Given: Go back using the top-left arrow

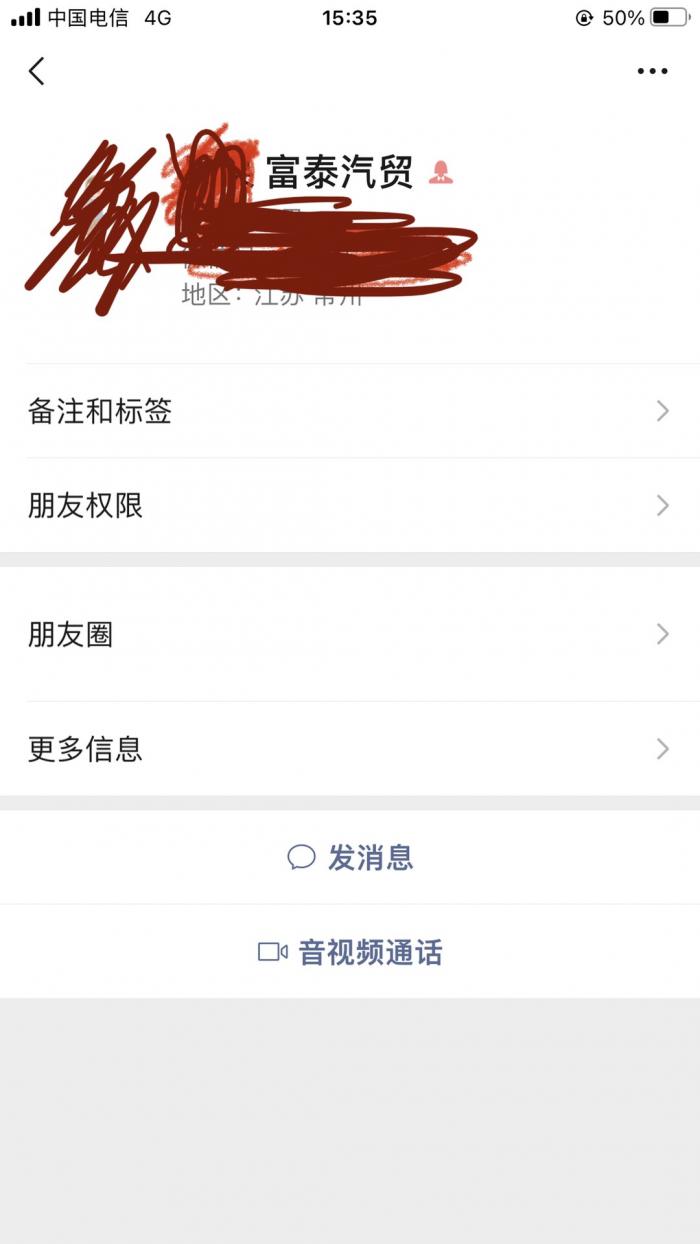Looking at the screenshot, I should pos(37,71).
